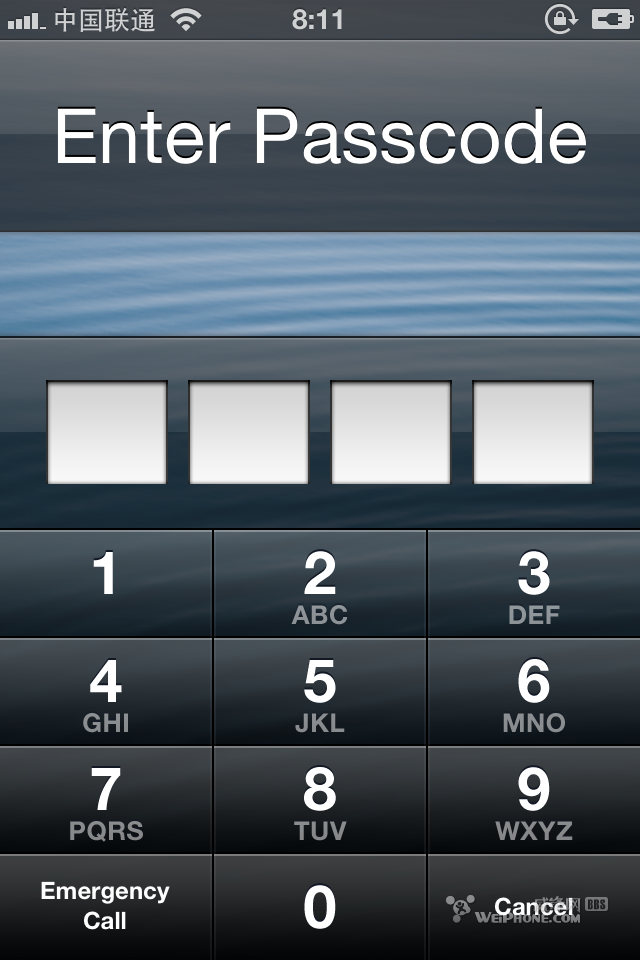
Task: Enter digit 5 on the keypad
Action: click(x=320, y=692)
